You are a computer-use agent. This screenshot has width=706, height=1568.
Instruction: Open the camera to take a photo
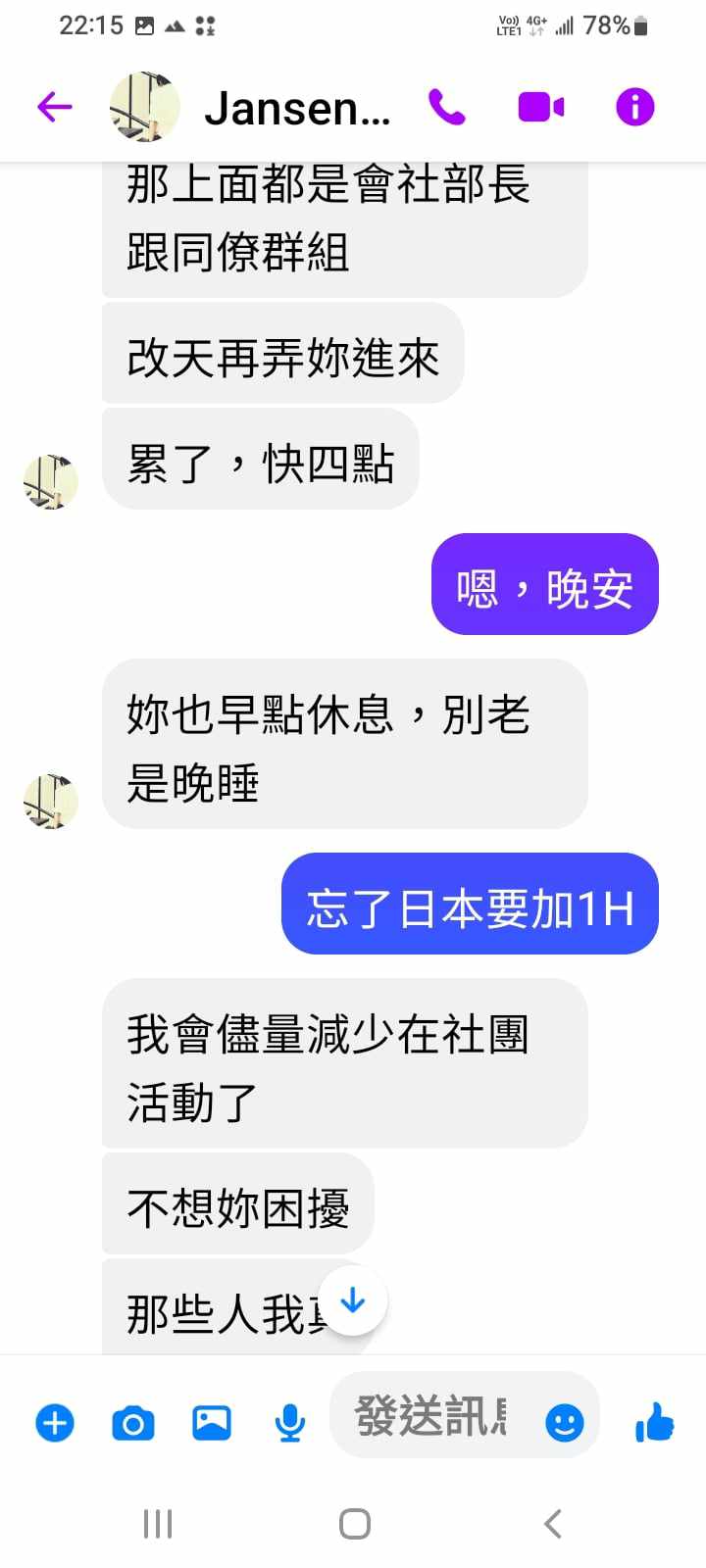click(133, 1422)
